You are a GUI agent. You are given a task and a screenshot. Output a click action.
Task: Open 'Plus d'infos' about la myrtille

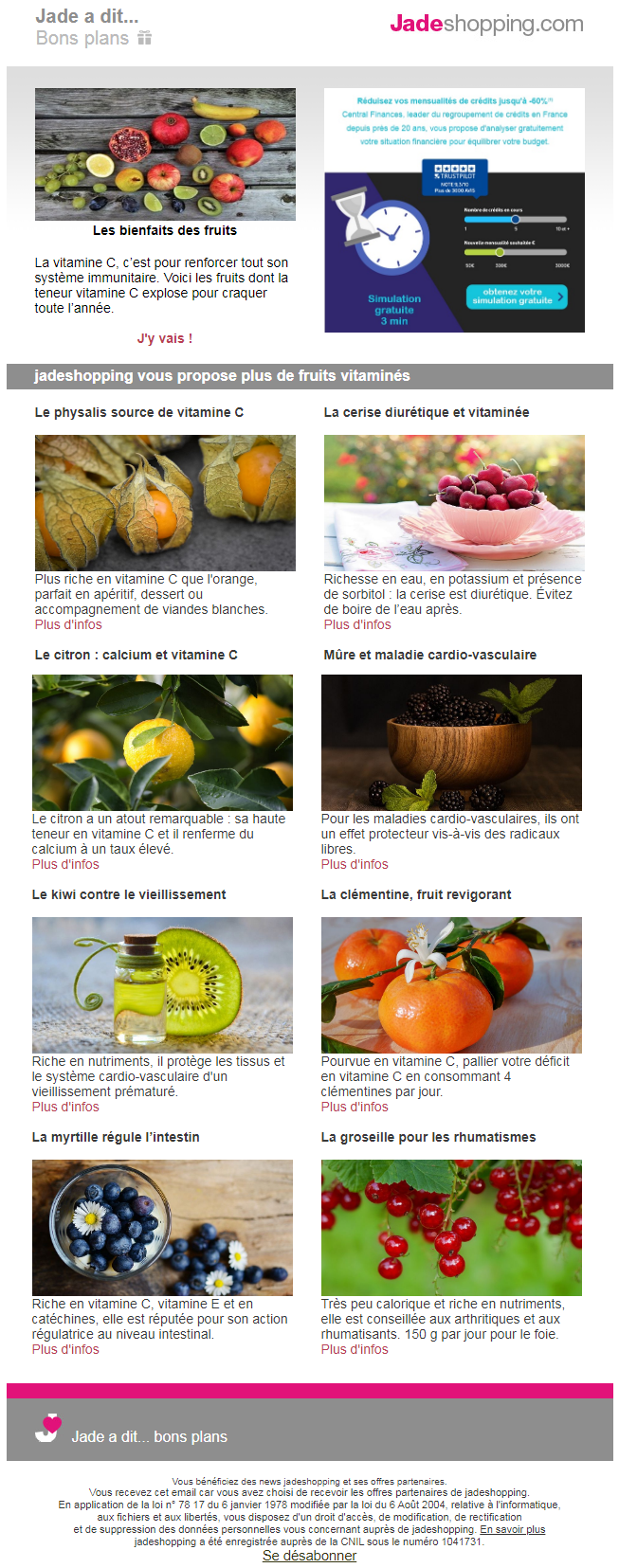coord(65,1349)
